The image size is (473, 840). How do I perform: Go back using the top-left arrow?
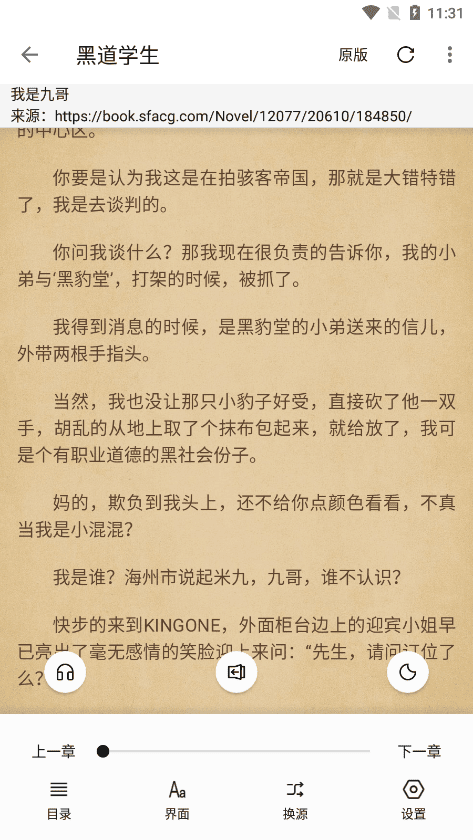click(29, 55)
